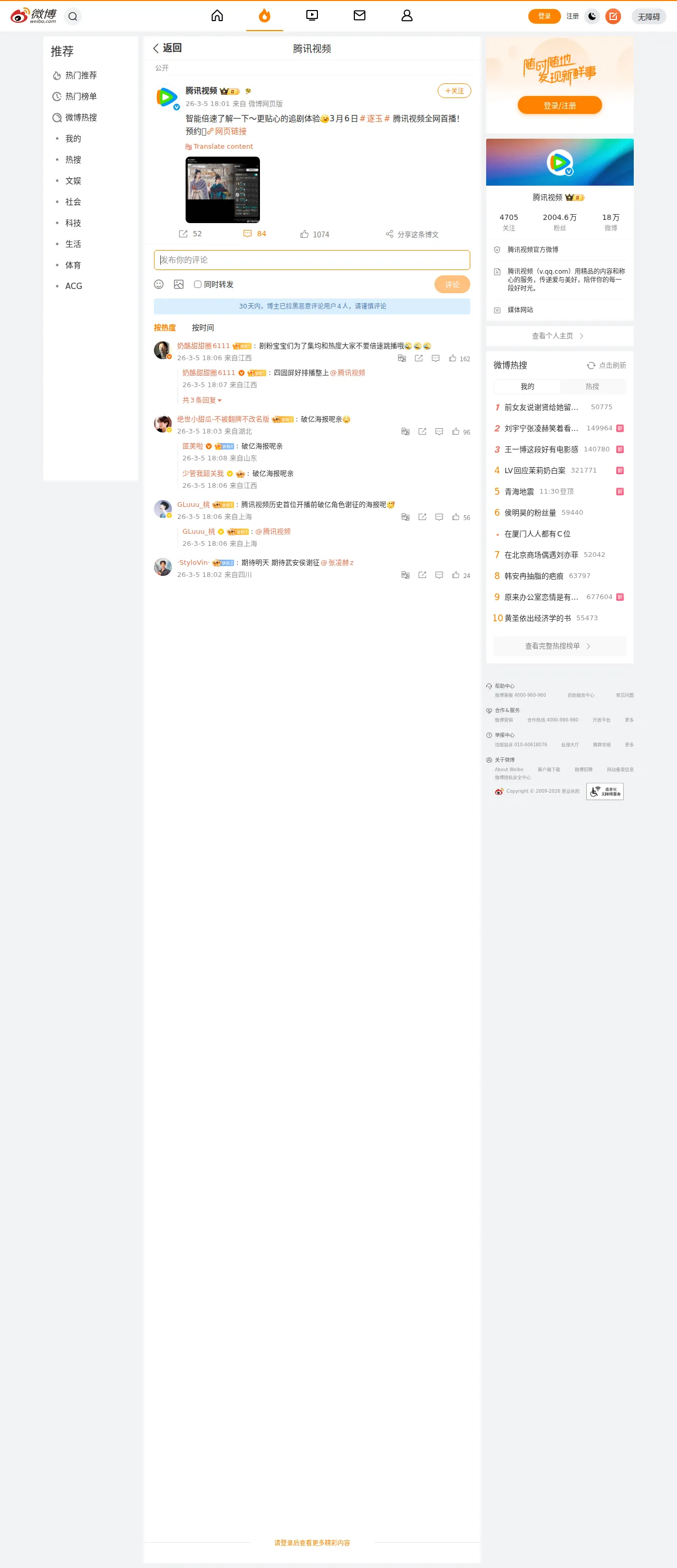Open 查看个人主页 link
The width and height of the screenshot is (677, 1568).
click(558, 336)
